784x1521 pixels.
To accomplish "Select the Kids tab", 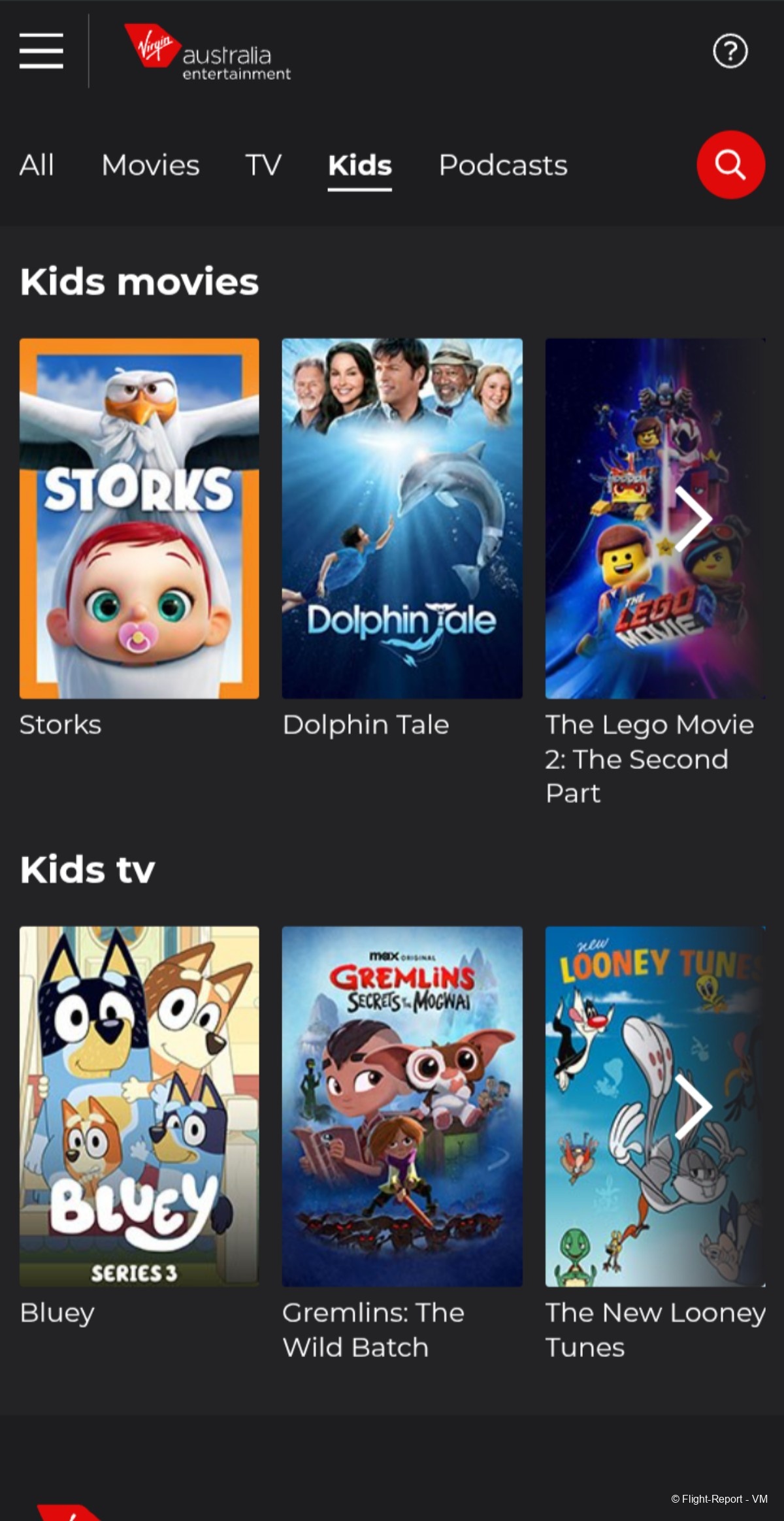I will click(x=360, y=165).
